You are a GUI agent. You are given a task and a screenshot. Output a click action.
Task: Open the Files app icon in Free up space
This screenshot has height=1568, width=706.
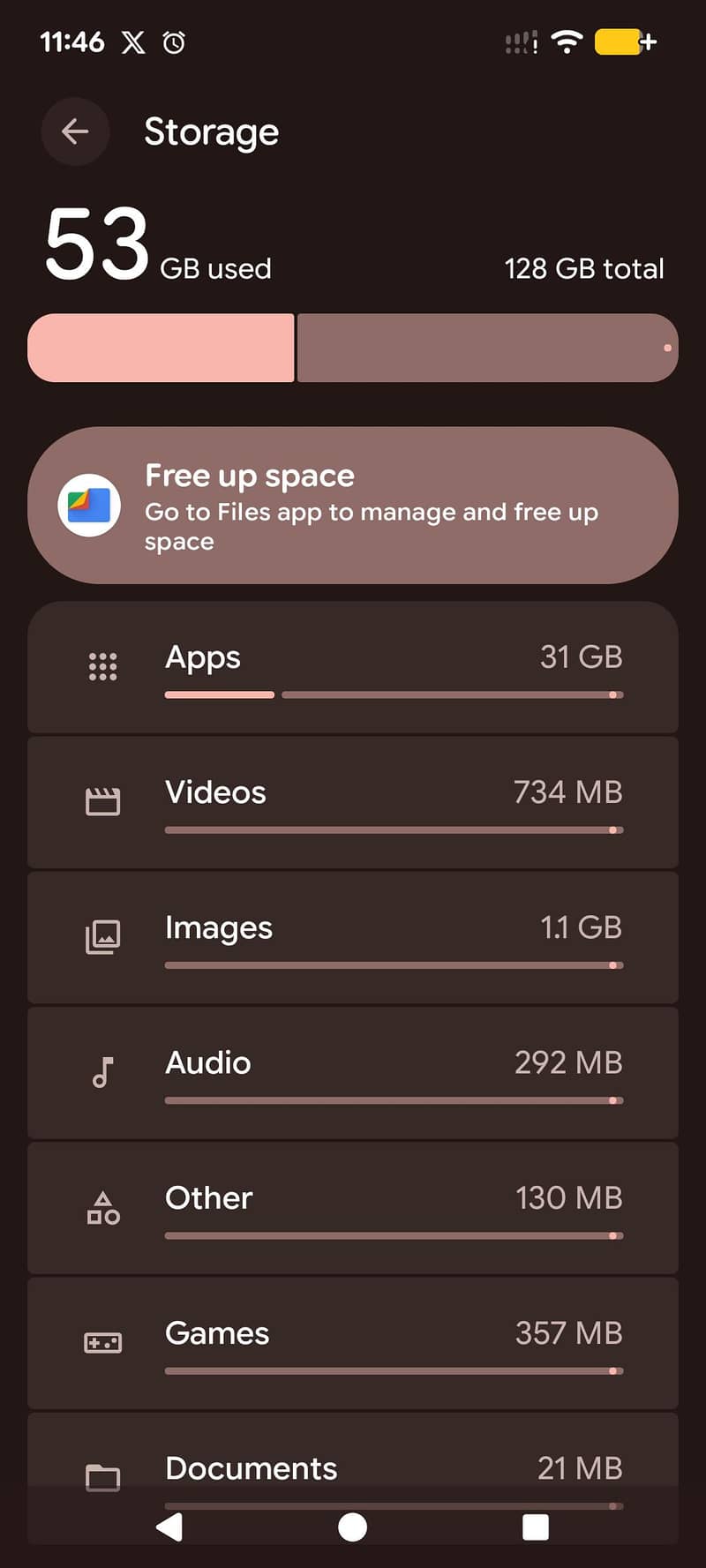[x=89, y=505]
